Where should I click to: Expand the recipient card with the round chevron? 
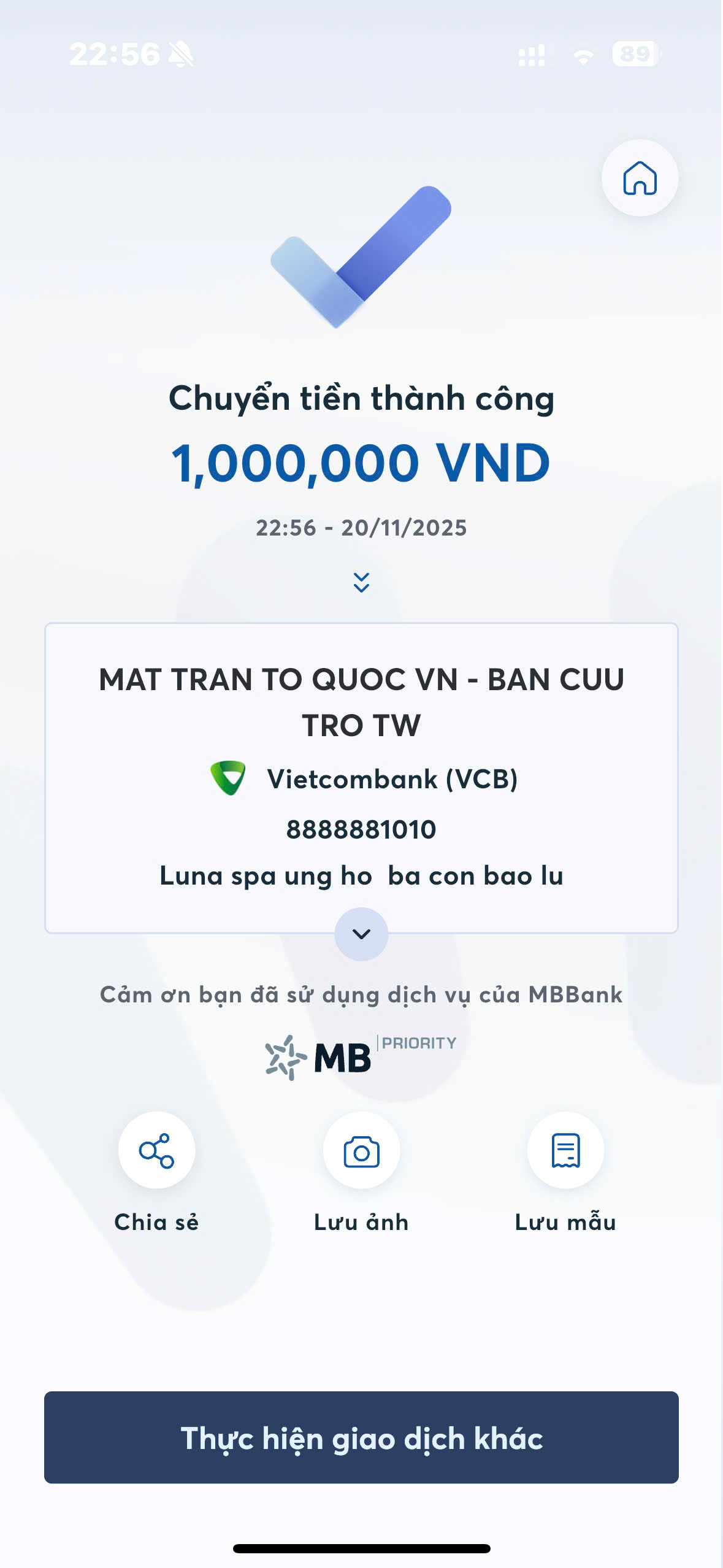point(361,934)
